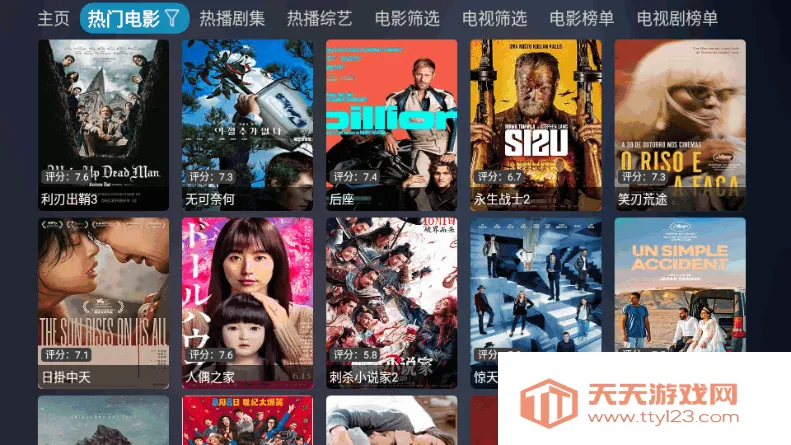
Task: Open the 电视剧榜单 tab
Action: point(677,18)
